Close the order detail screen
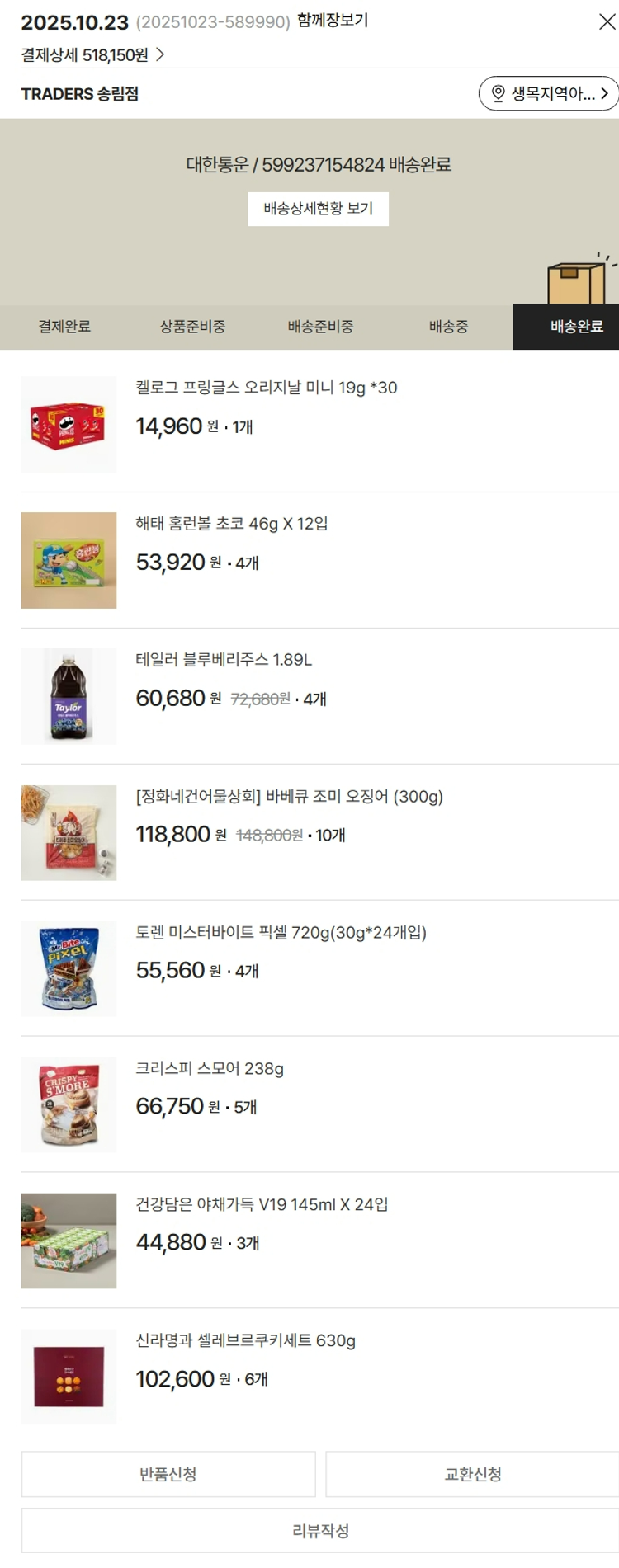Screen dimensions: 619x1568 pyautogui.click(x=607, y=22)
